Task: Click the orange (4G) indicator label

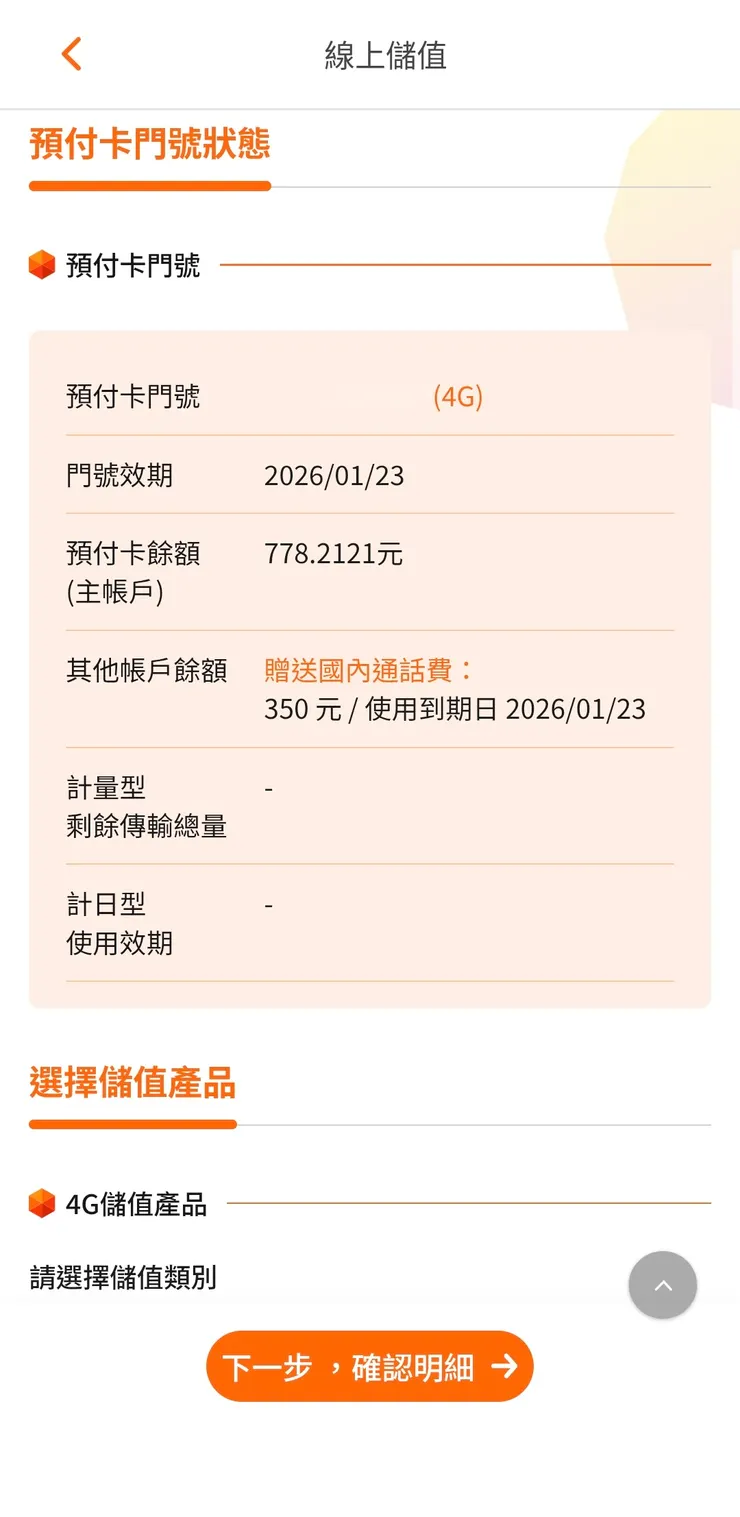Action: click(458, 396)
